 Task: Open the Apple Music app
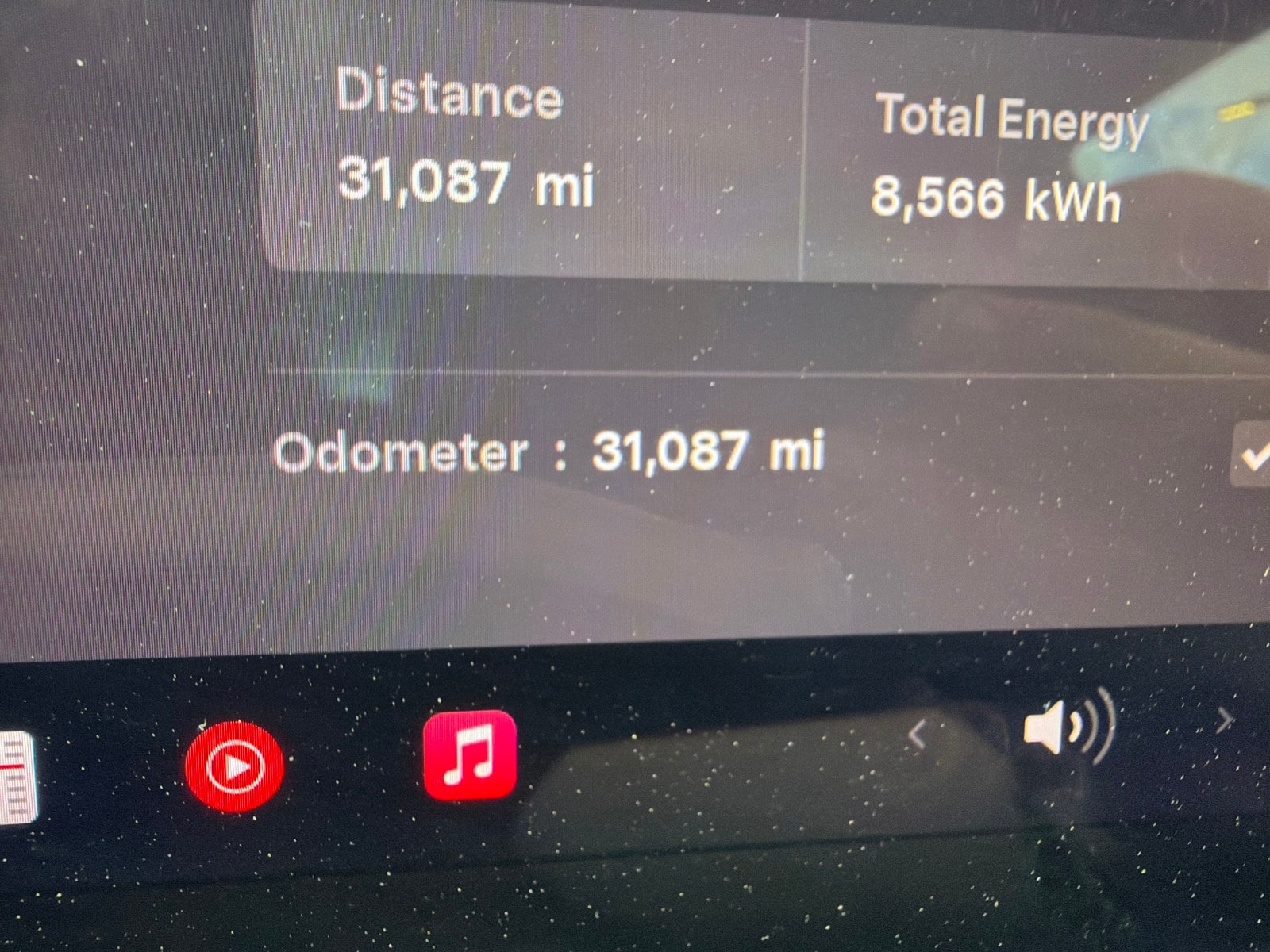[x=470, y=754]
